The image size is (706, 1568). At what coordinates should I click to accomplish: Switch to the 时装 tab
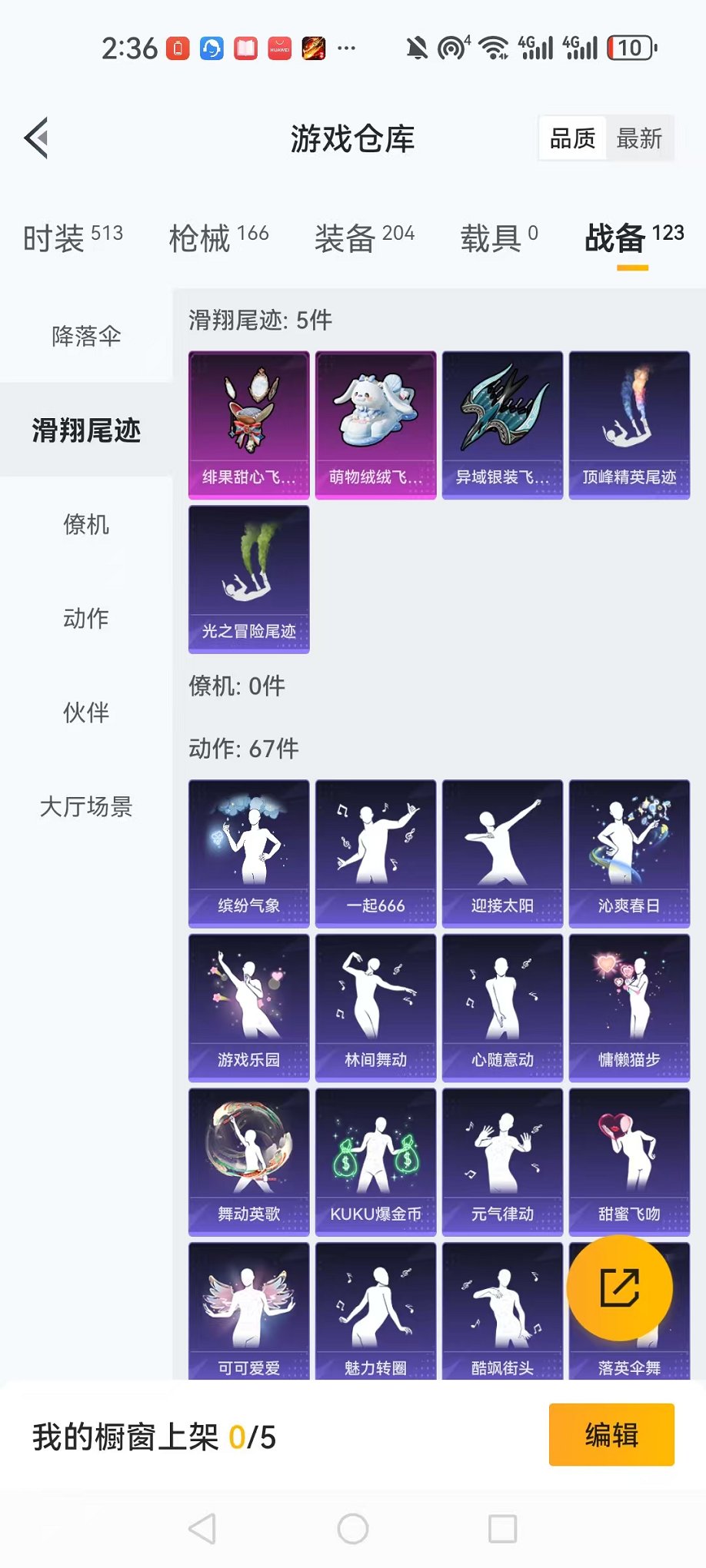pos(72,238)
